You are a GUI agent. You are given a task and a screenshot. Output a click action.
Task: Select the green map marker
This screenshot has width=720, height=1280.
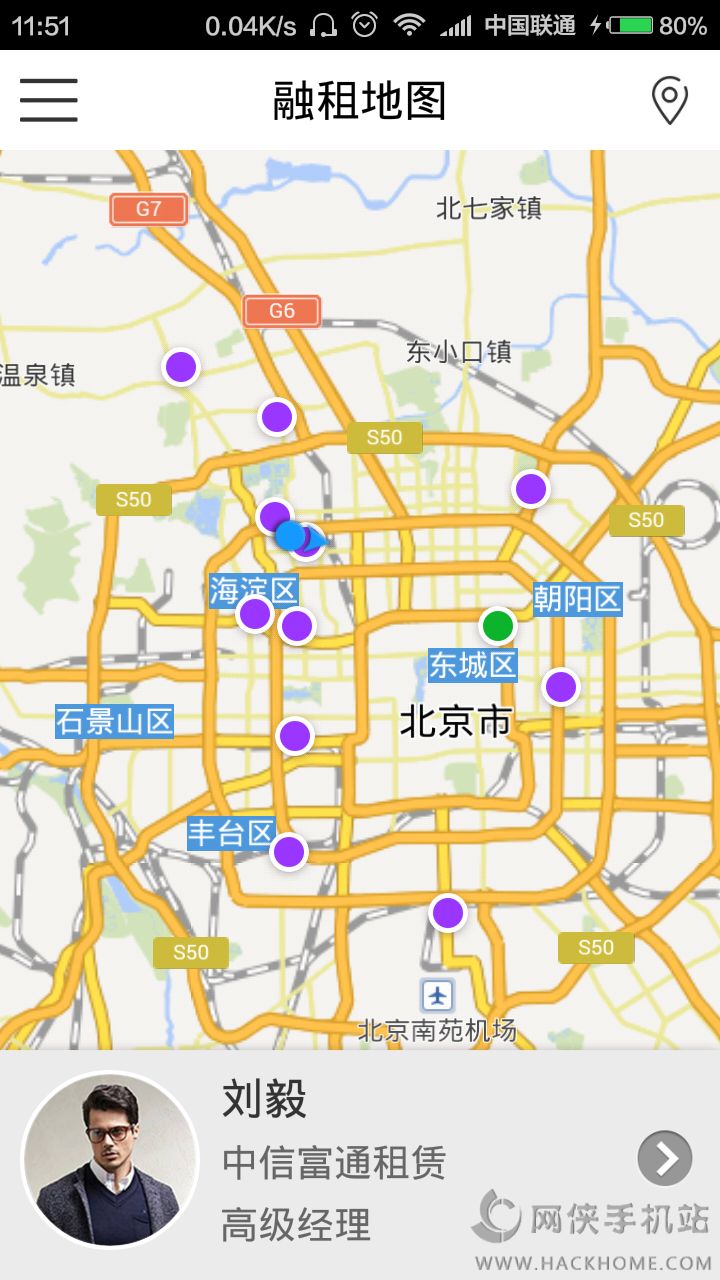pyautogui.click(x=497, y=626)
